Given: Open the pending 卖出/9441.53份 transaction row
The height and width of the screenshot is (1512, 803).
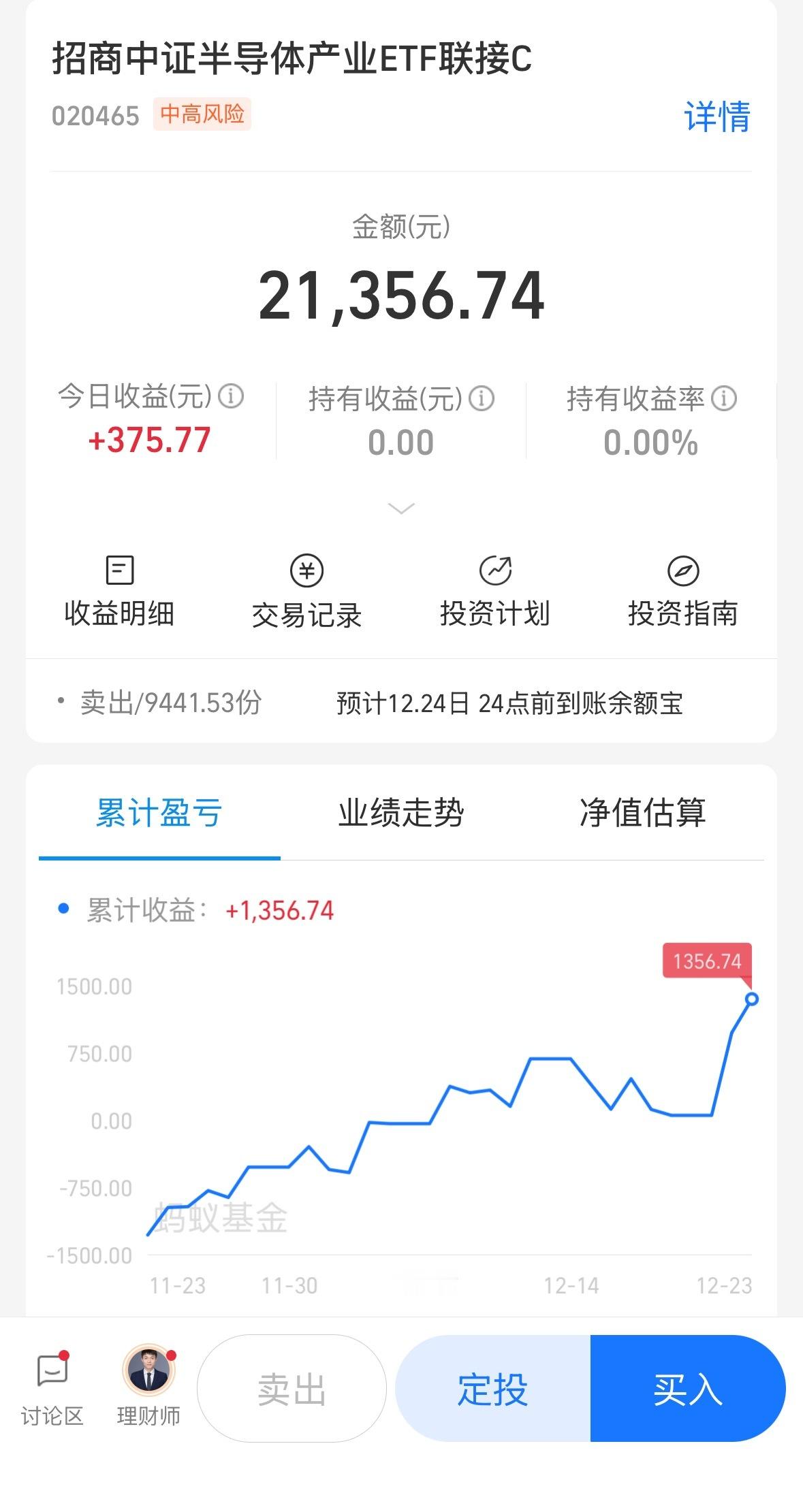Looking at the screenshot, I should point(401,706).
